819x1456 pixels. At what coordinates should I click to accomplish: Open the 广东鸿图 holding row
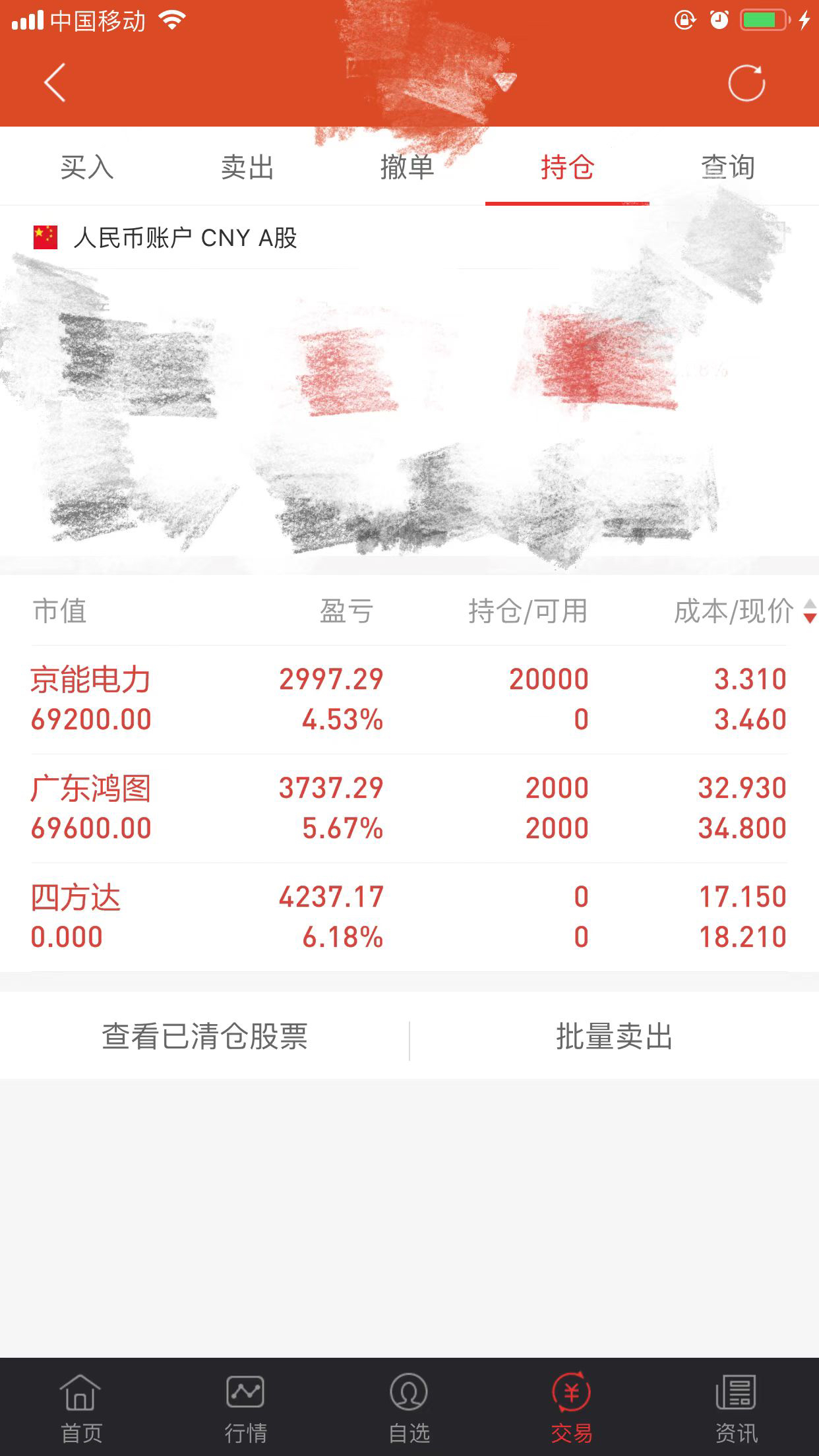[x=409, y=808]
